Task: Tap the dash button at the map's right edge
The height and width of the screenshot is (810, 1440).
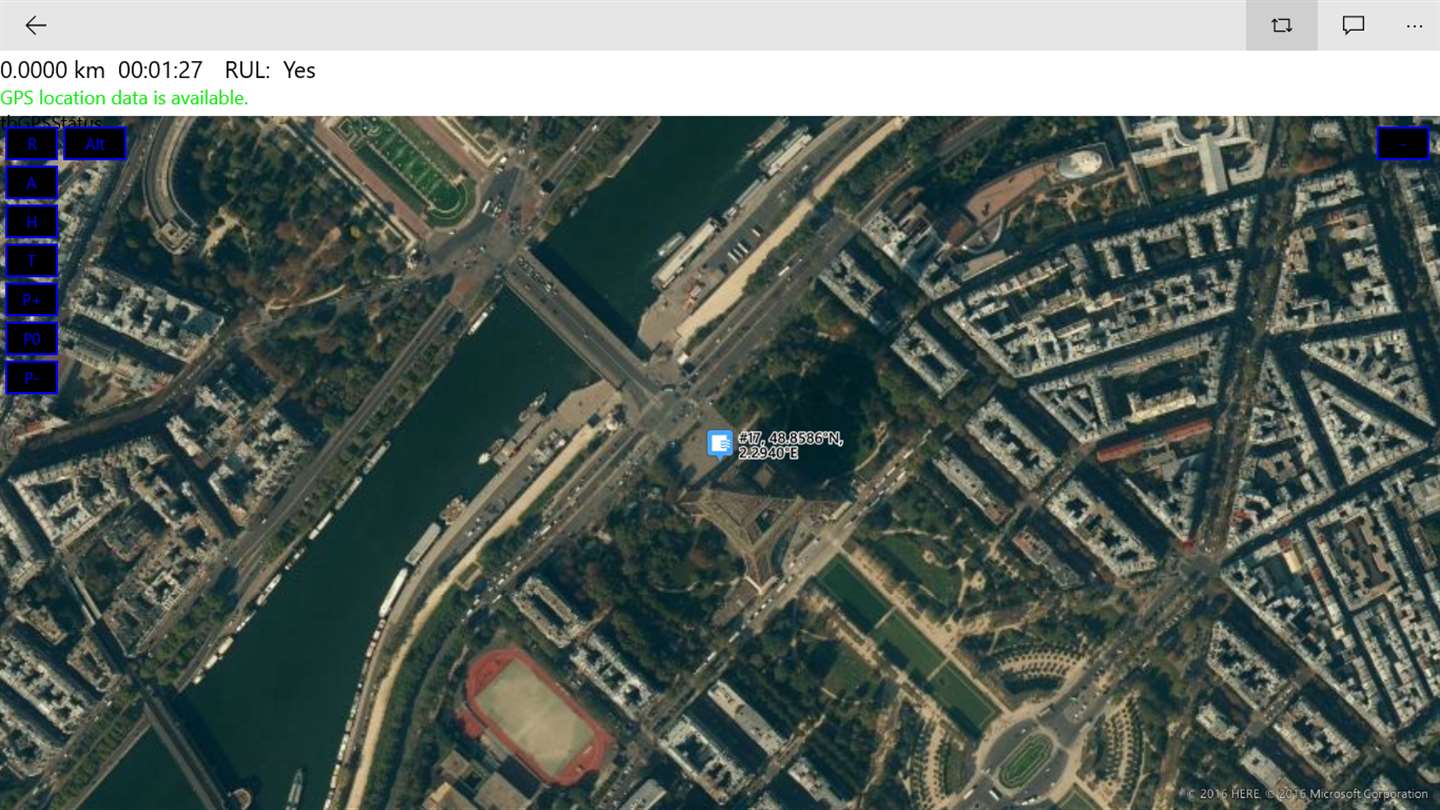Action: (1402, 143)
